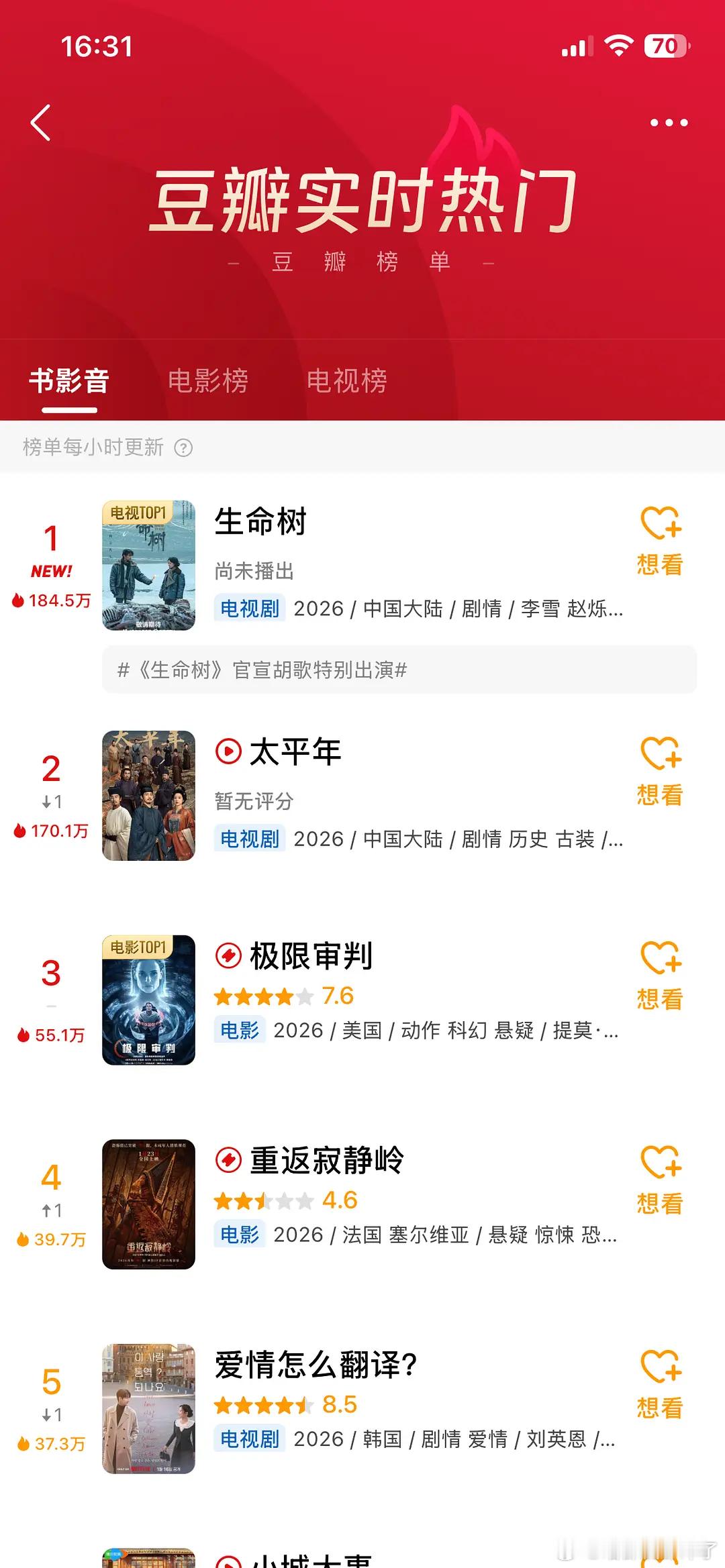
Task: Switch to the 电视榜 tab
Action: (x=348, y=380)
